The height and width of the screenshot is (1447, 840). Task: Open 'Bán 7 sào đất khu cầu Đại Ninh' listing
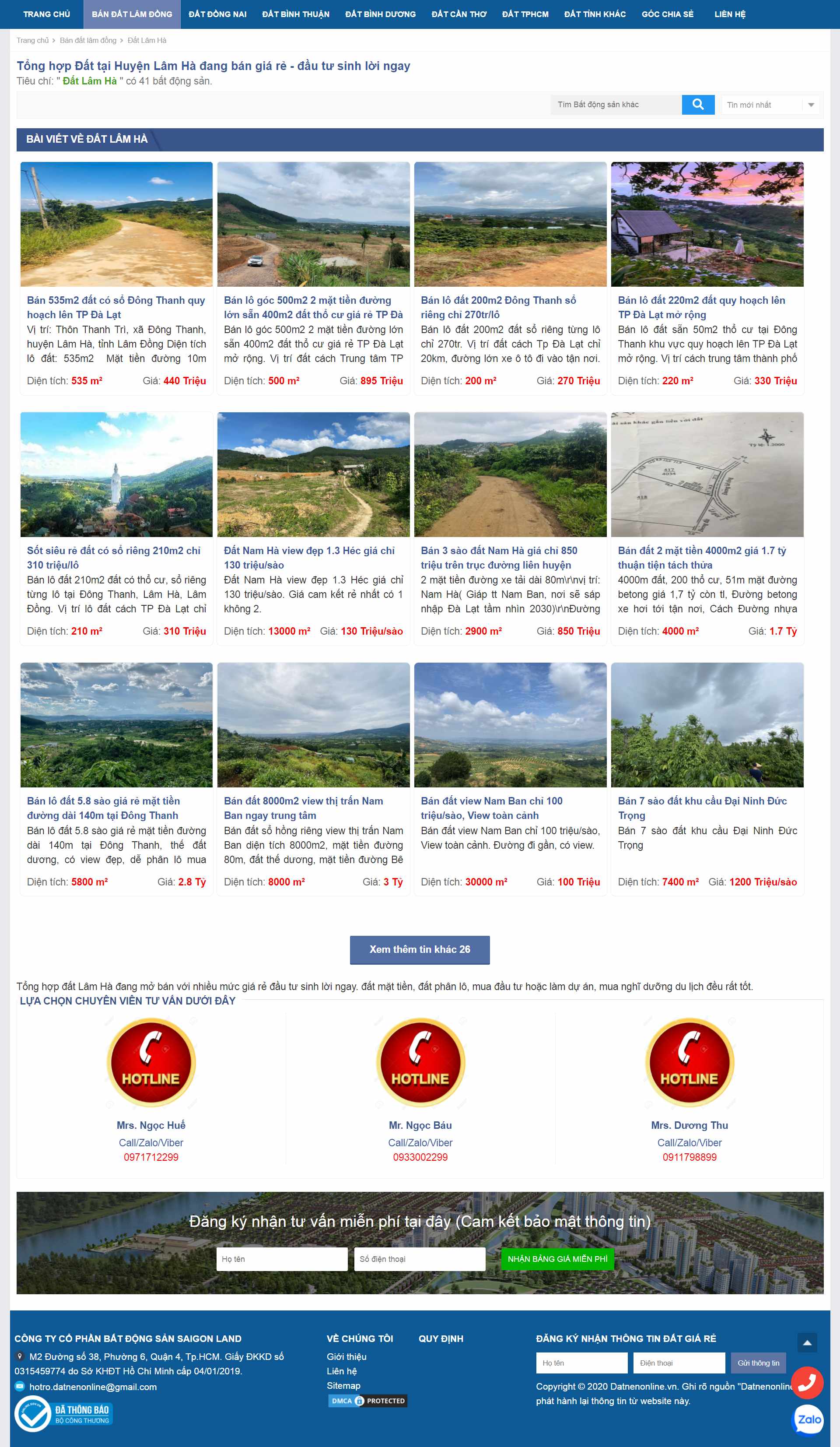[x=701, y=808]
